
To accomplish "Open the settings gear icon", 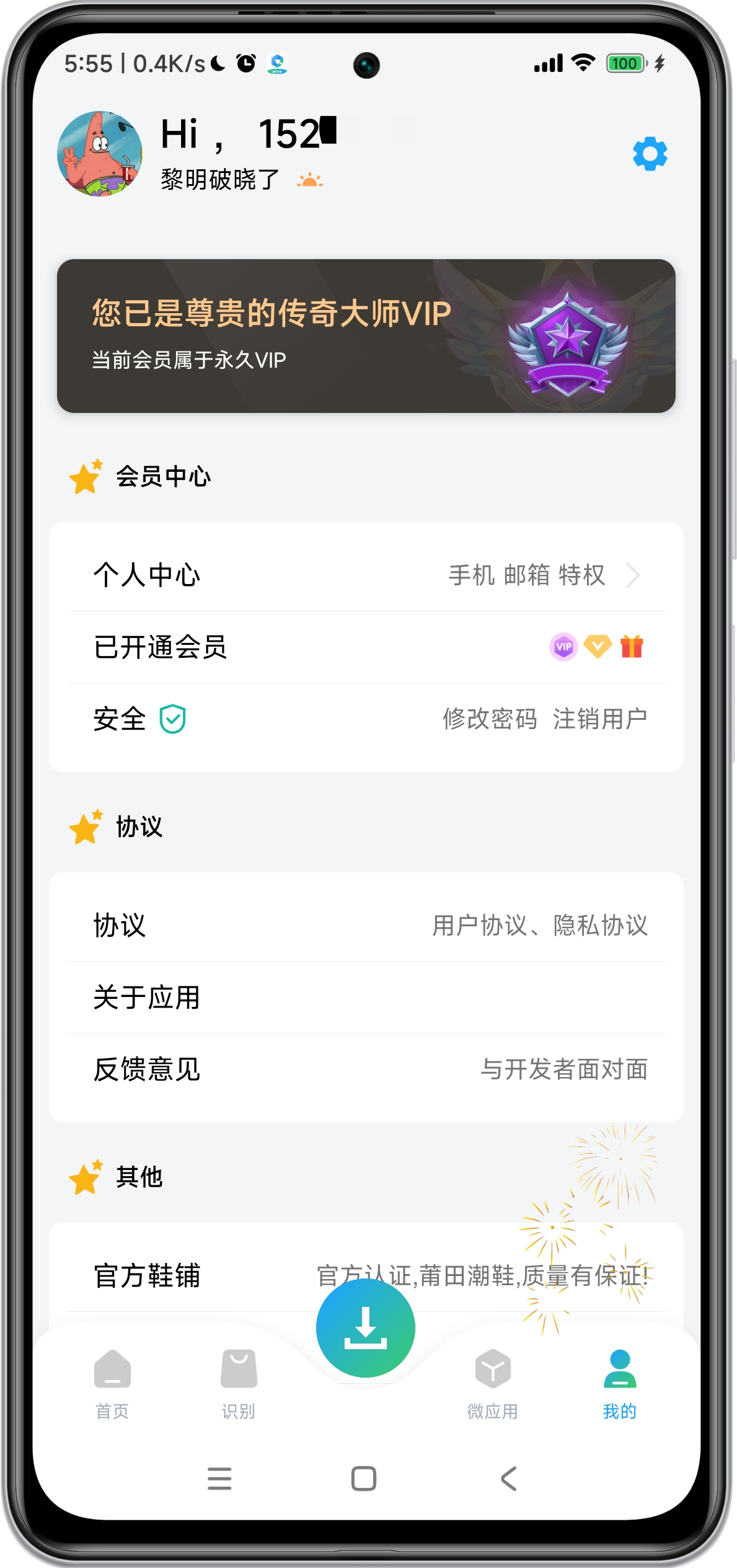I will [650, 154].
